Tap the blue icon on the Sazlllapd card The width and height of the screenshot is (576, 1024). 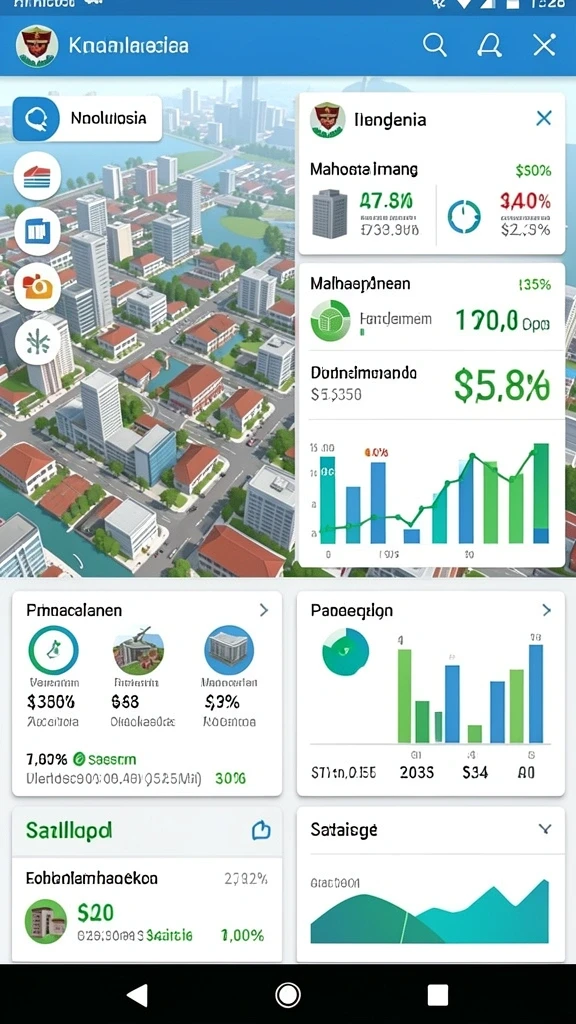tap(261, 830)
